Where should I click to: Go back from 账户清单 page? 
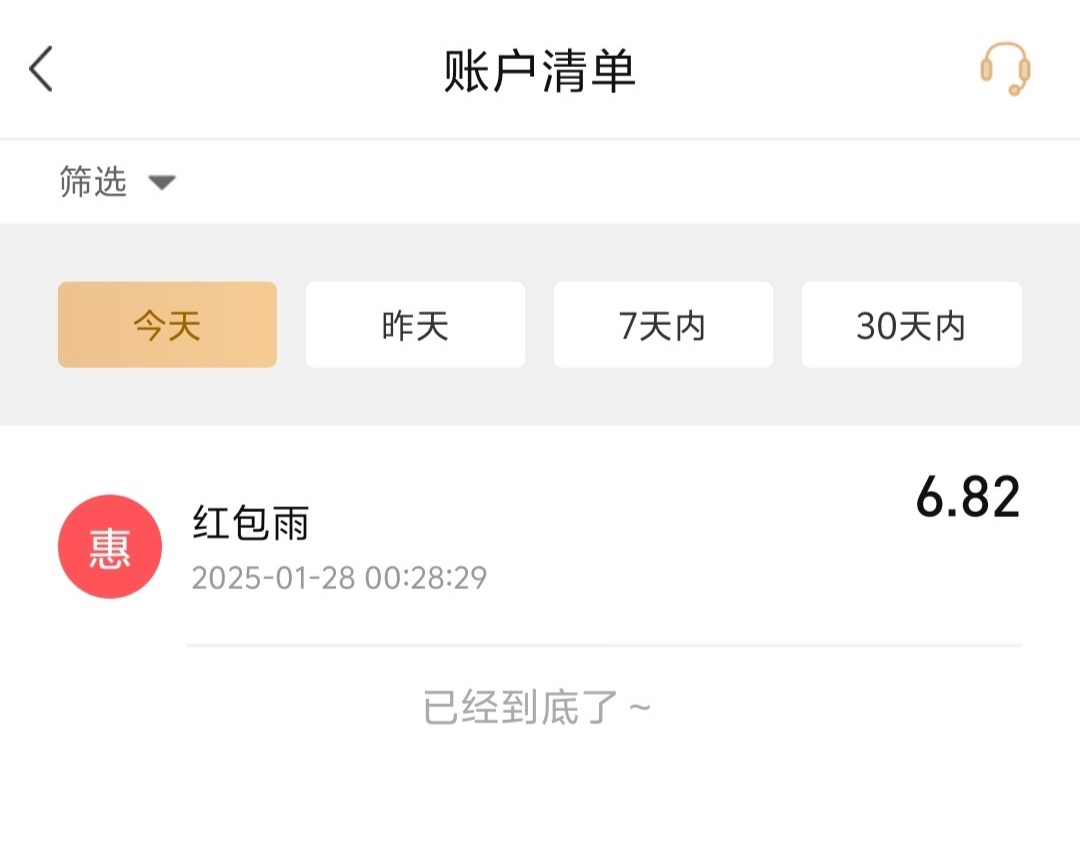[x=41, y=70]
